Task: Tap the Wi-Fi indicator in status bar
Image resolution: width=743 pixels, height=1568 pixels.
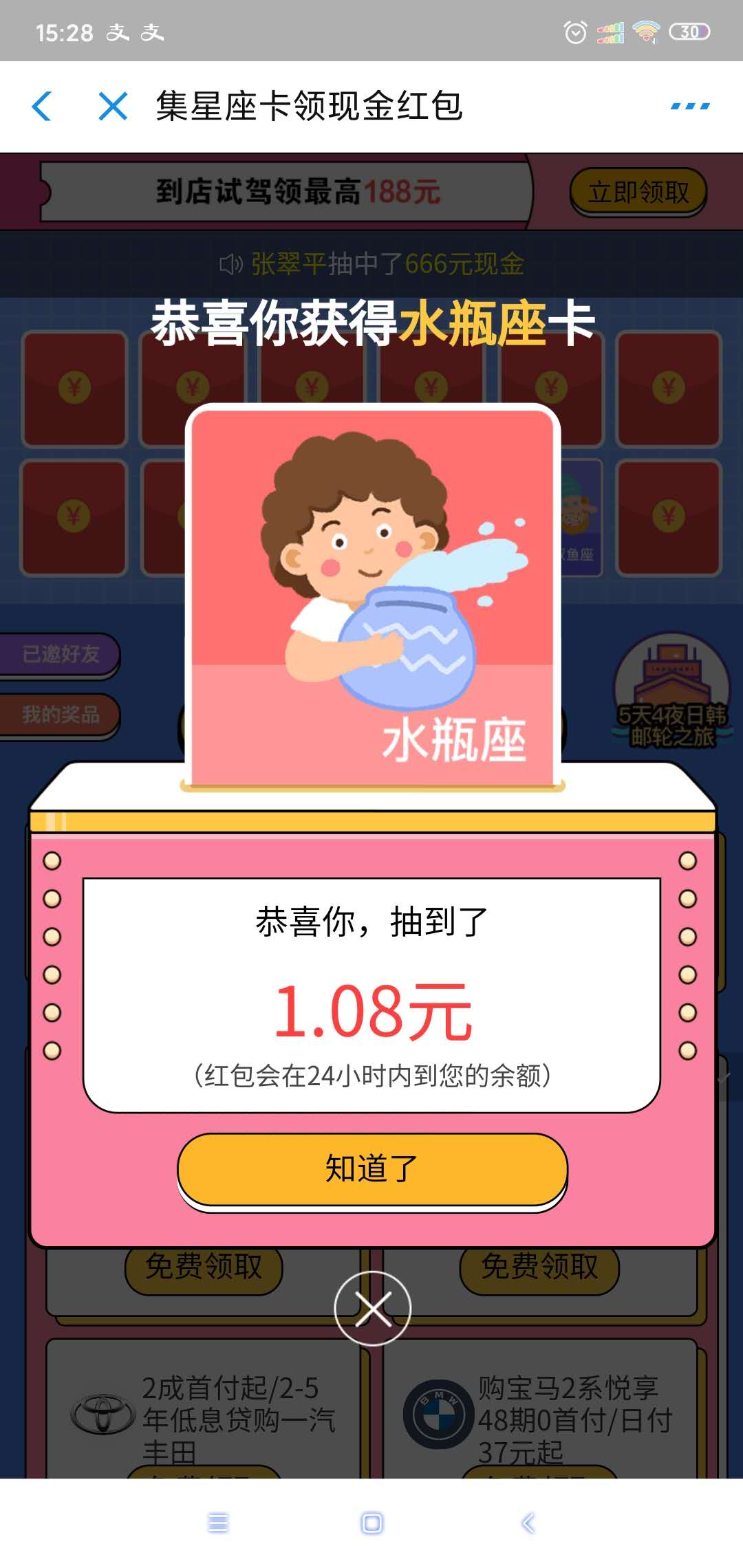Action: click(x=645, y=32)
